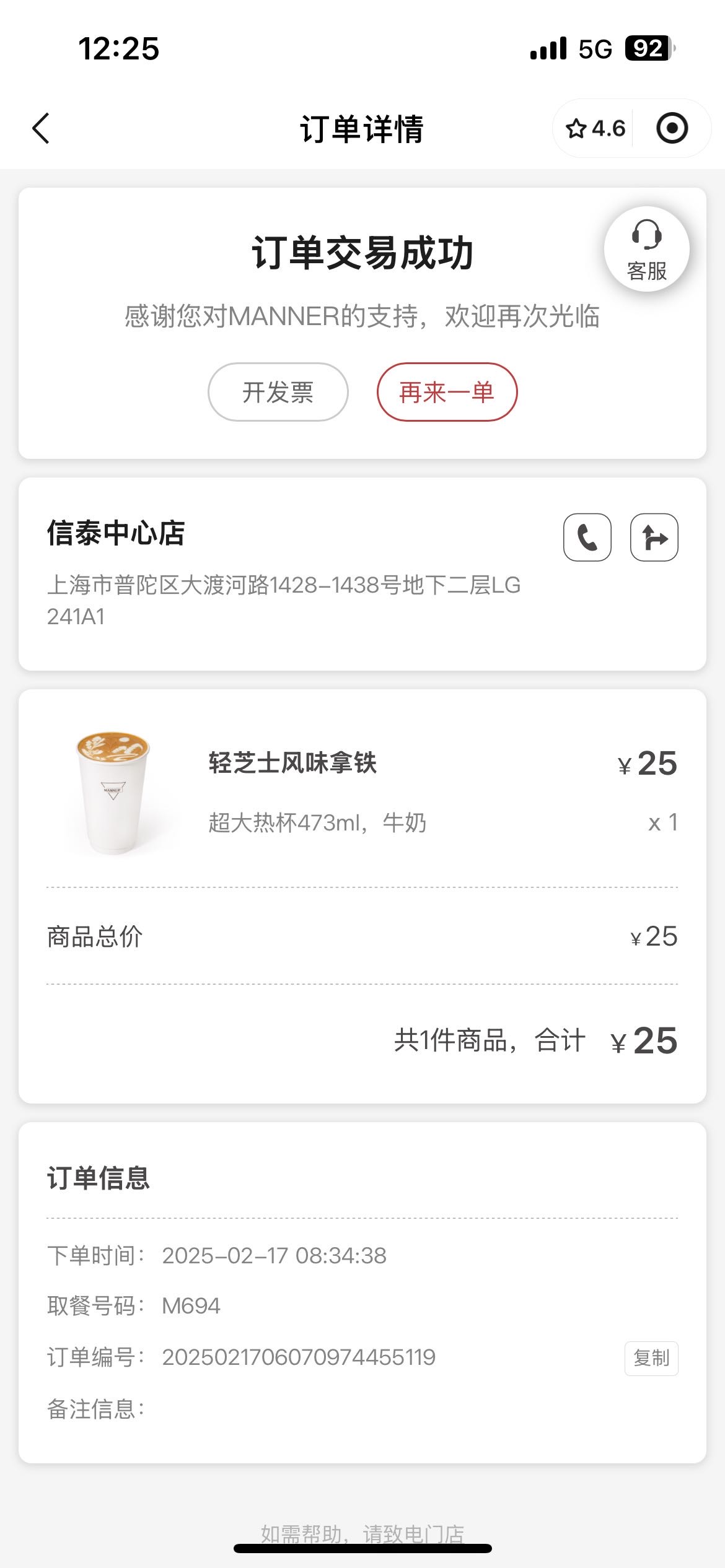Request an invoice with 开发票
Viewport: 725px width, 1568px height.
[x=278, y=392]
